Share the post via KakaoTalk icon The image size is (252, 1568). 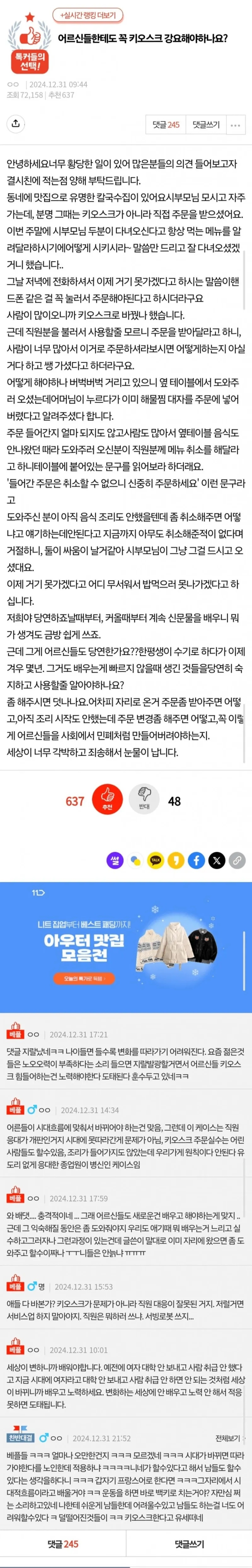[x=156, y=860]
